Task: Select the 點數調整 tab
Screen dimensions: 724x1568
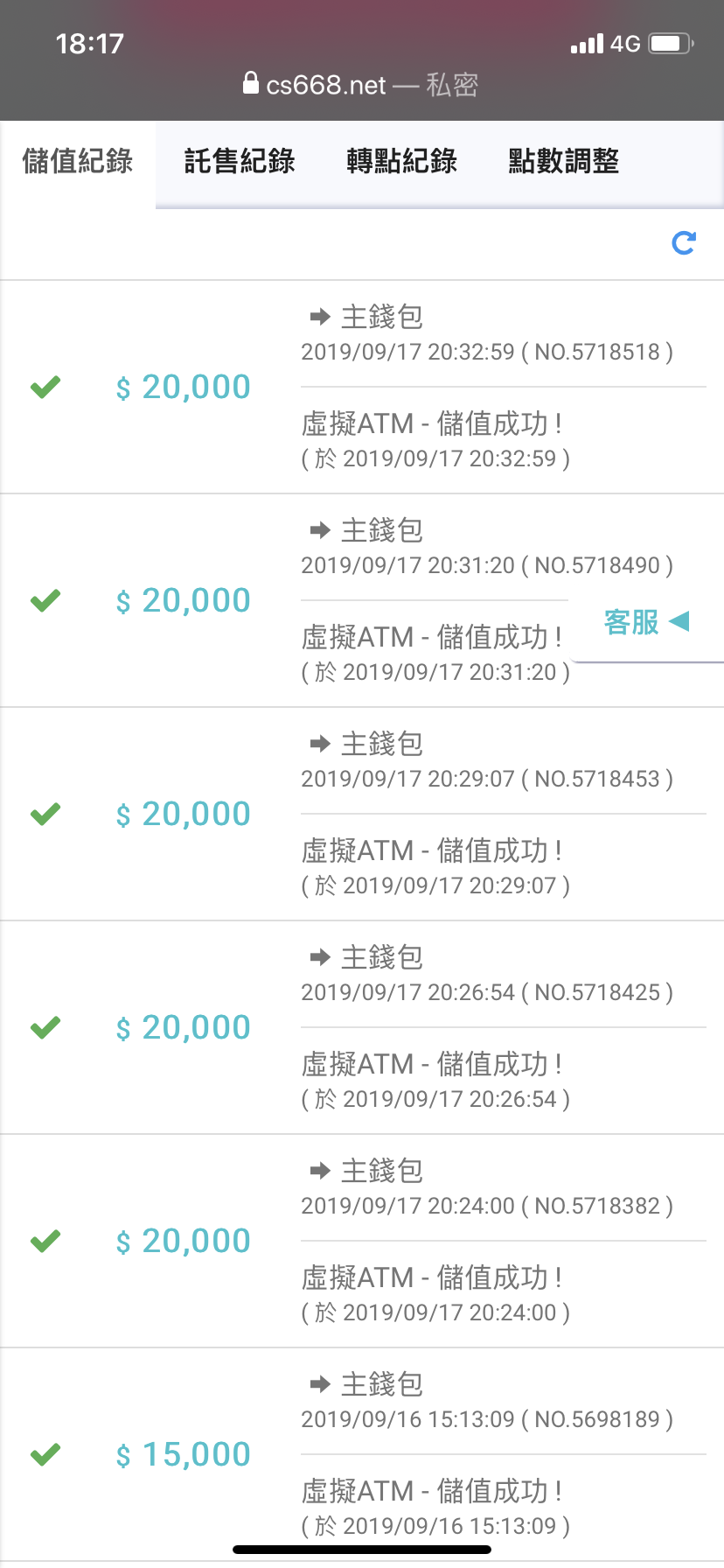Action: (x=564, y=162)
